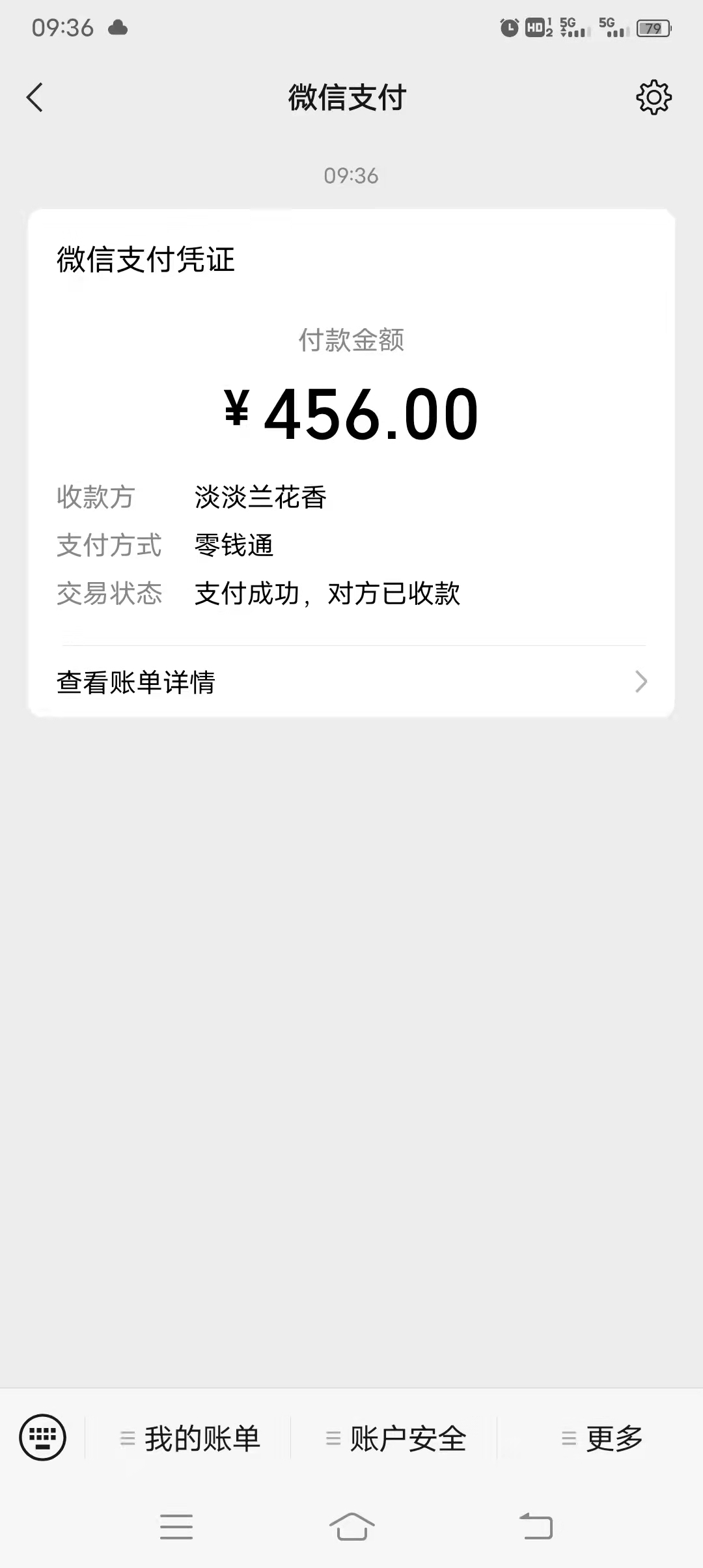Open WeChat Pay settings gear
Viewport: 703px width, 1568px height.
(x=654, y=98)
